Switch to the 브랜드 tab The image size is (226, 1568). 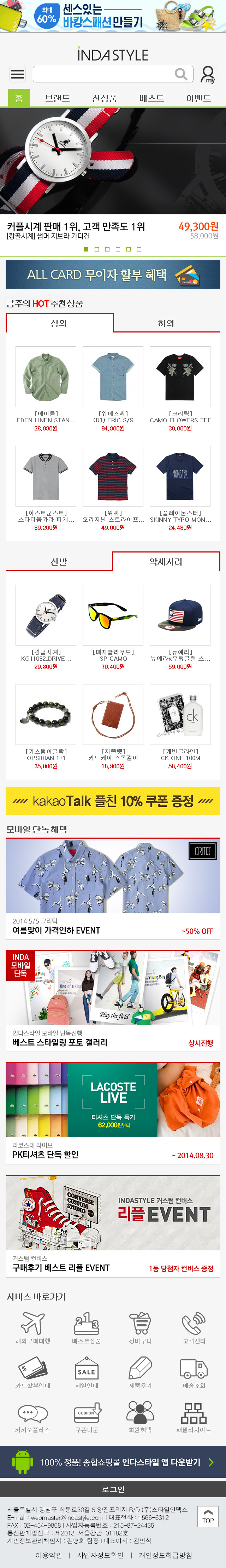click(x=58, y=98)
